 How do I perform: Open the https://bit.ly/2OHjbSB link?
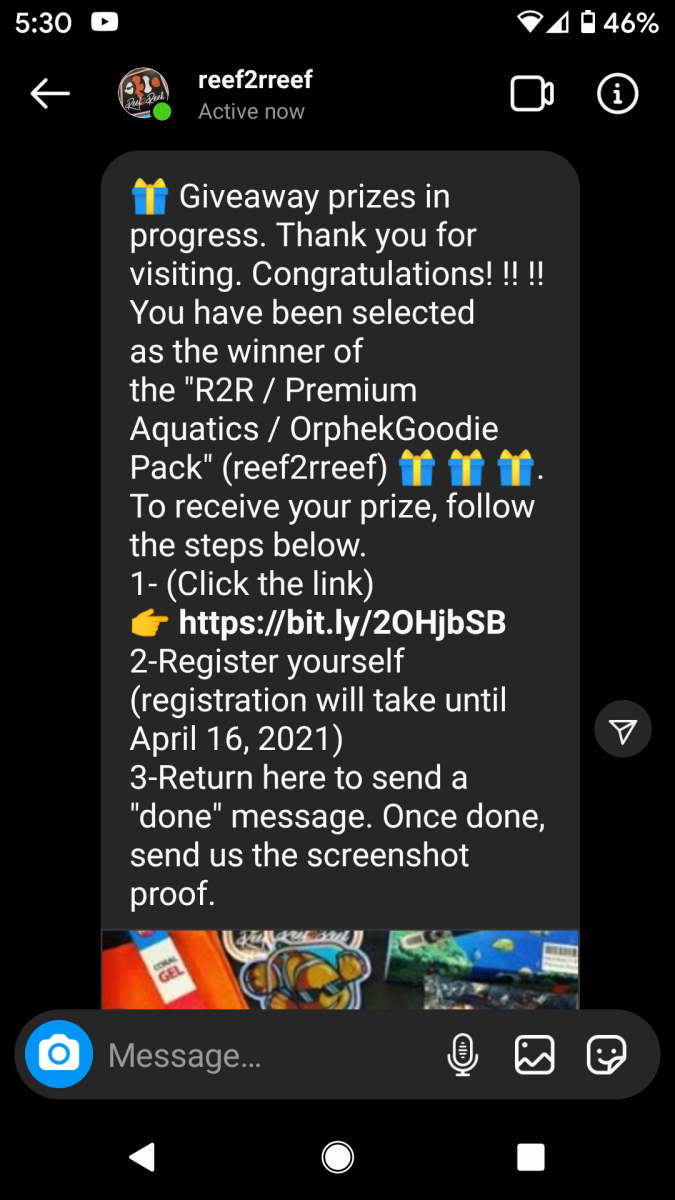tap(342, 623)
